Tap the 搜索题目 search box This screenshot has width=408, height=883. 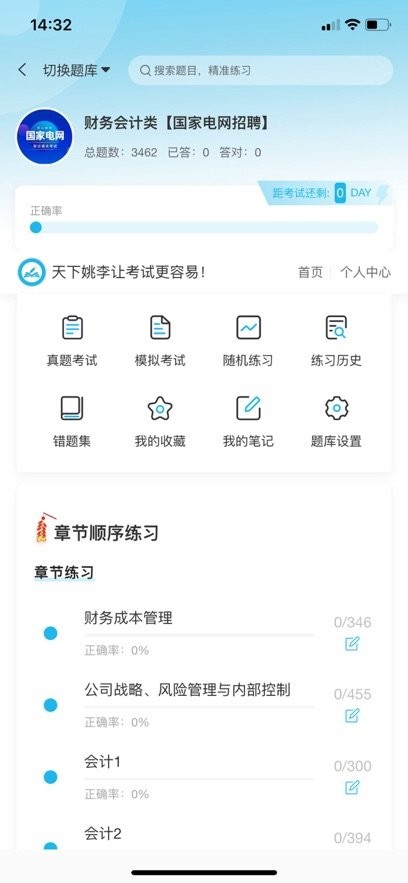(261, 70)
